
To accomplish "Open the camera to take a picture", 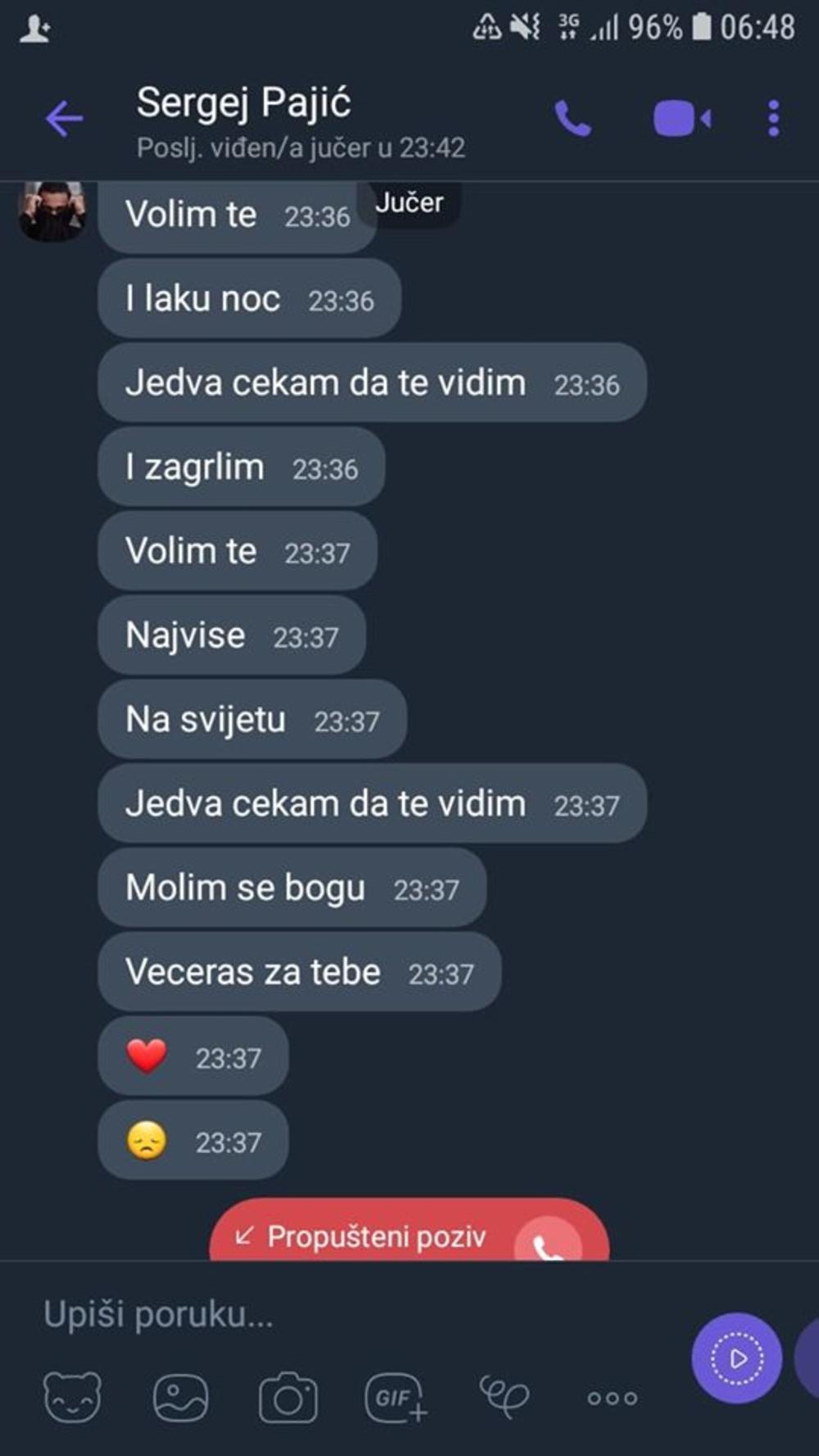I will pos(288,1397).
